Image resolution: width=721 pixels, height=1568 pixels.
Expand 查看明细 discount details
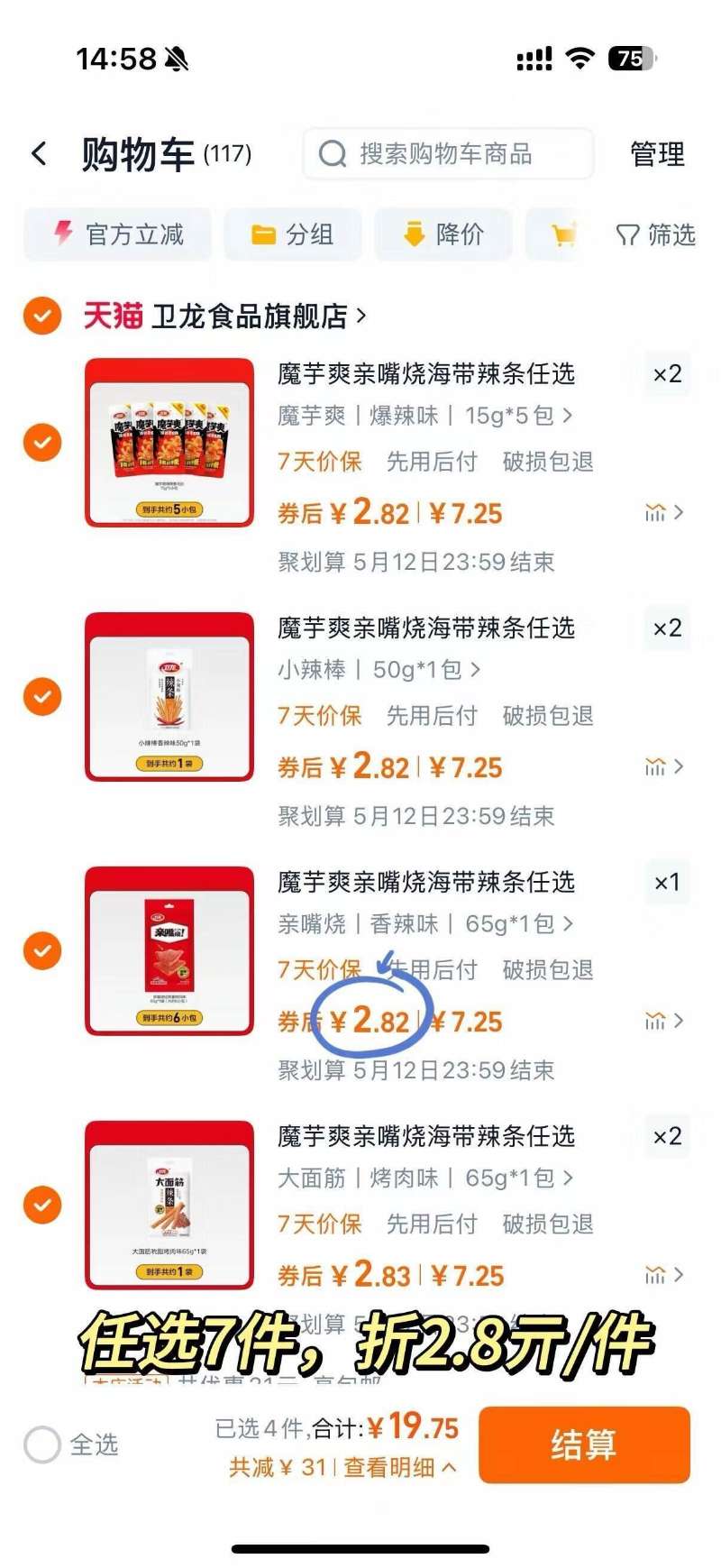pyautogui.click(x=399, y=1468)
